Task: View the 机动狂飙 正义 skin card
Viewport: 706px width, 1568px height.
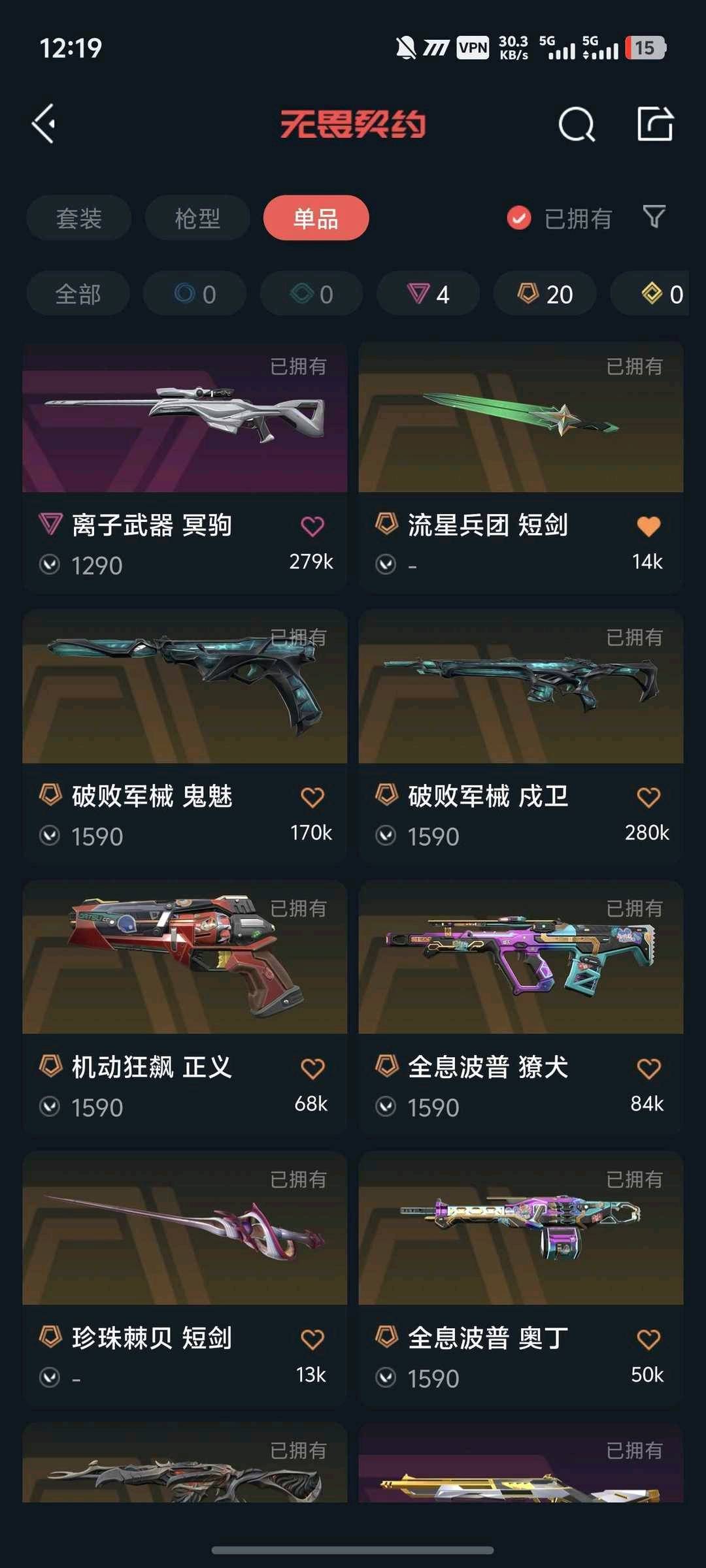Action: pos(184,958)
